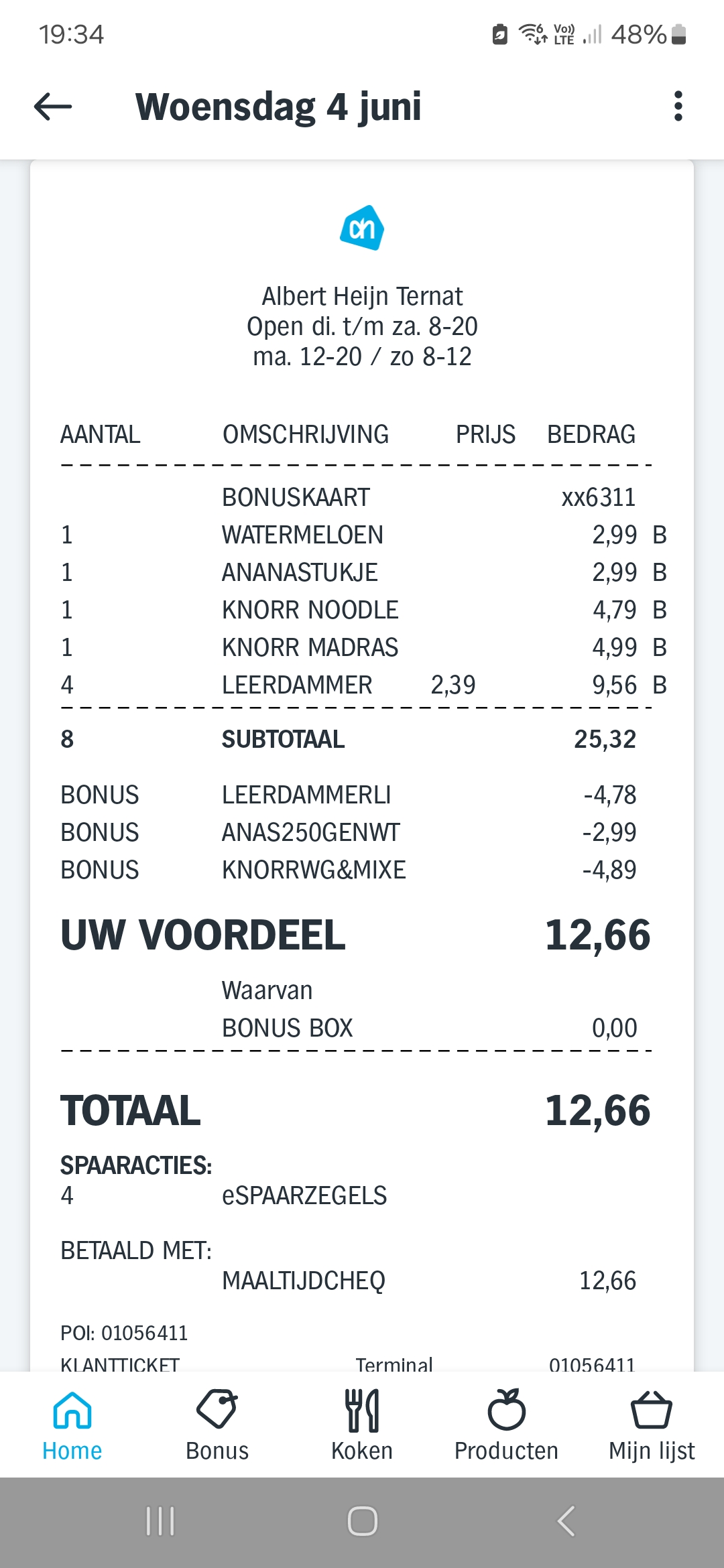Switch to the Koken tab

(362, 1425)
